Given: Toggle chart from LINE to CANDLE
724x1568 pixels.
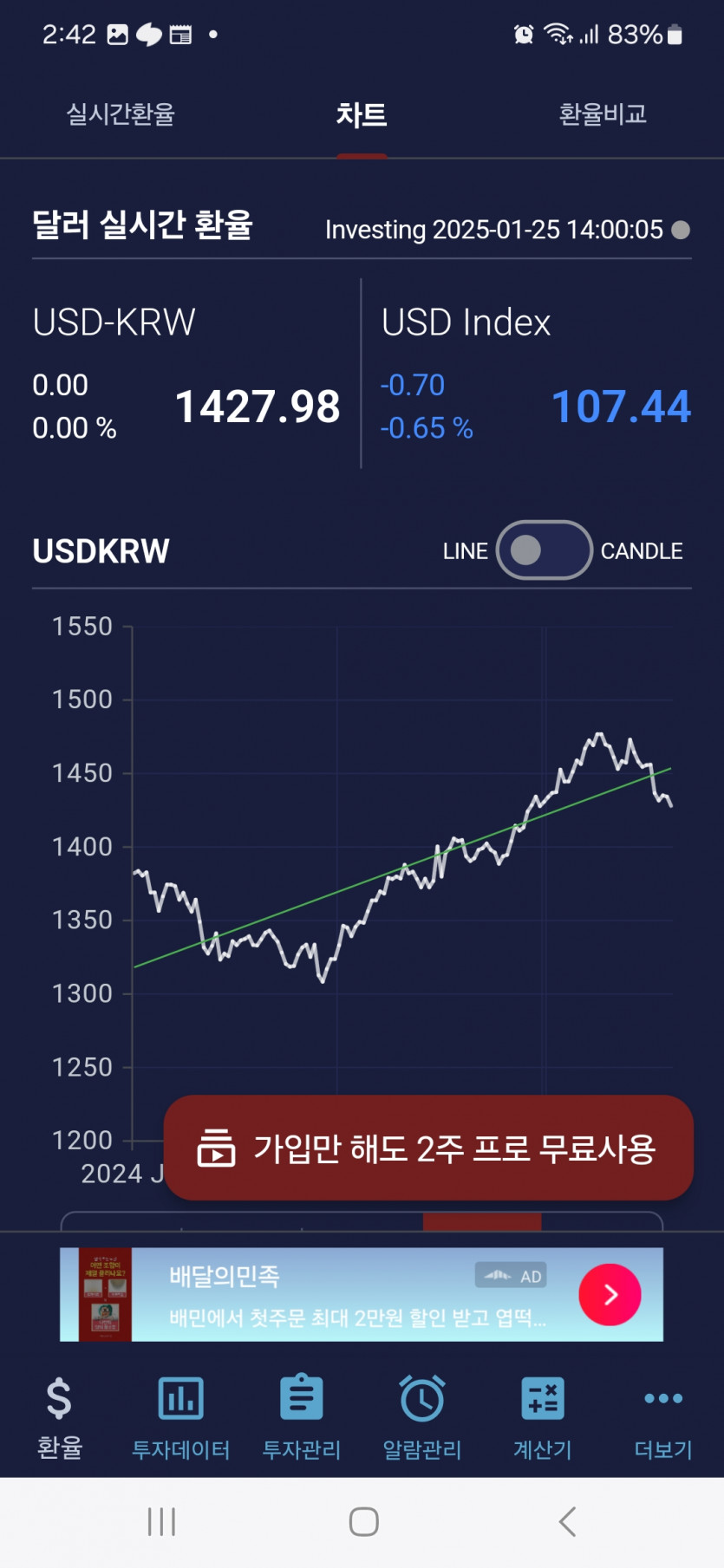Looking at the screenshot, I should (544, 550).
